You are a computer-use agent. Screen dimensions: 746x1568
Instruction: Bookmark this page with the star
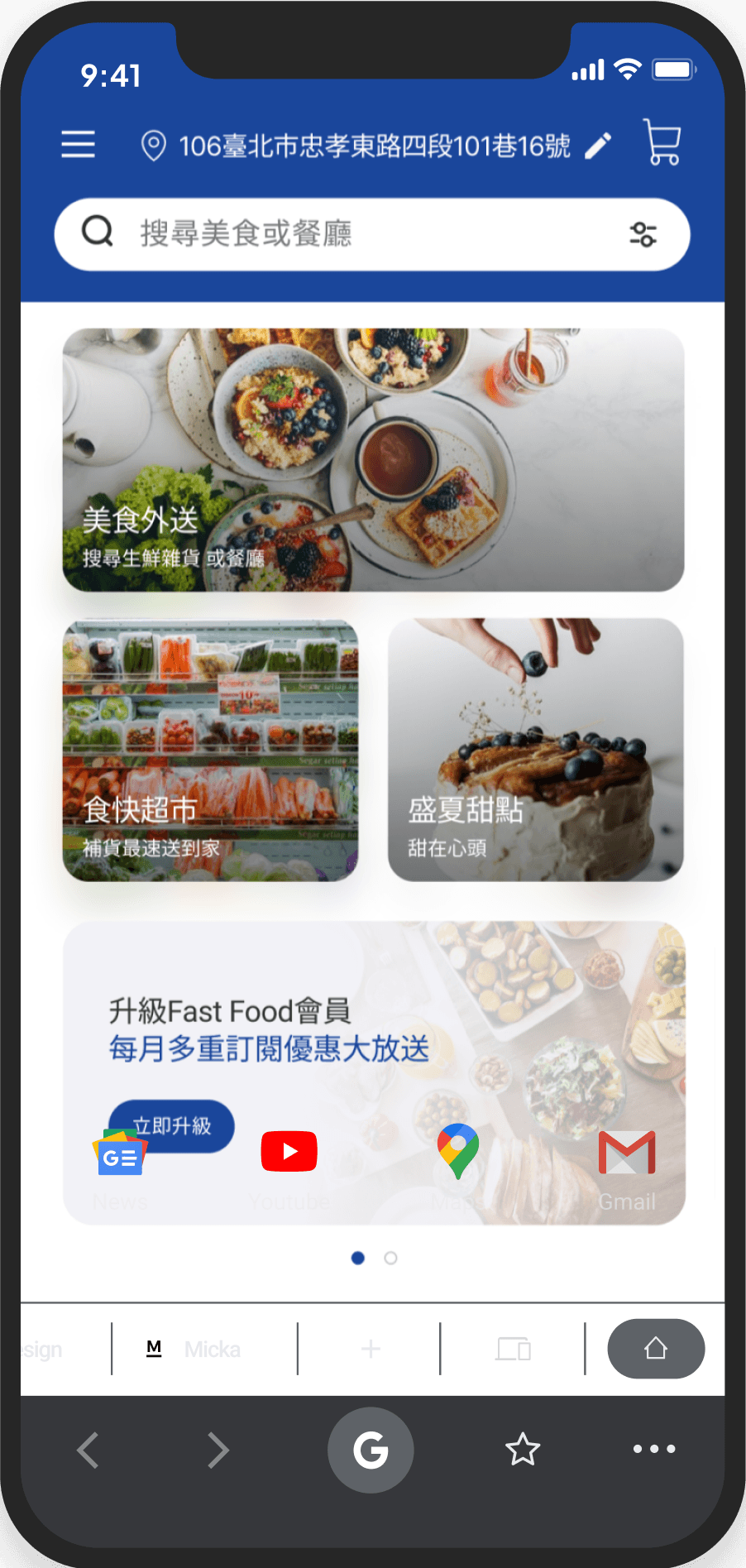coord(523,1450)
